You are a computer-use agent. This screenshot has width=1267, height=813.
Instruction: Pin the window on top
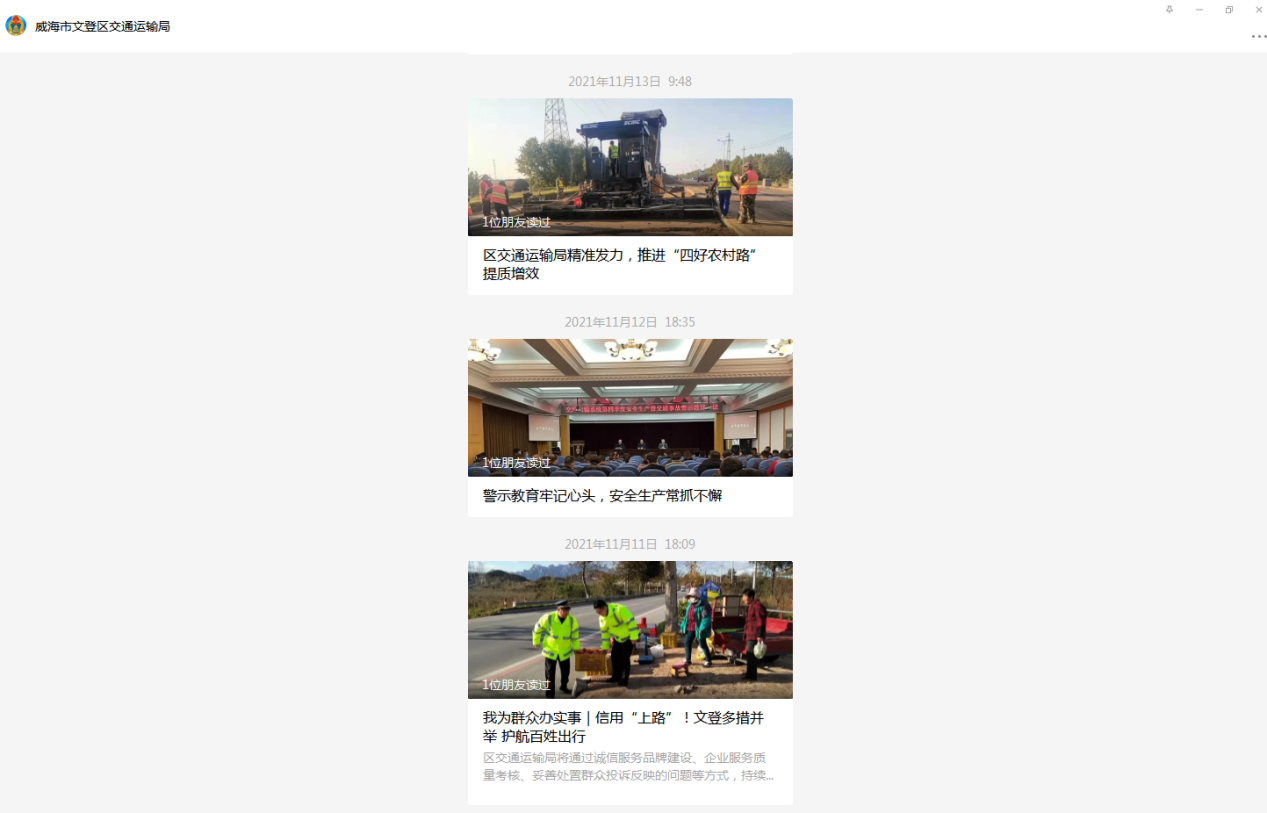[x=1169, y=10]
